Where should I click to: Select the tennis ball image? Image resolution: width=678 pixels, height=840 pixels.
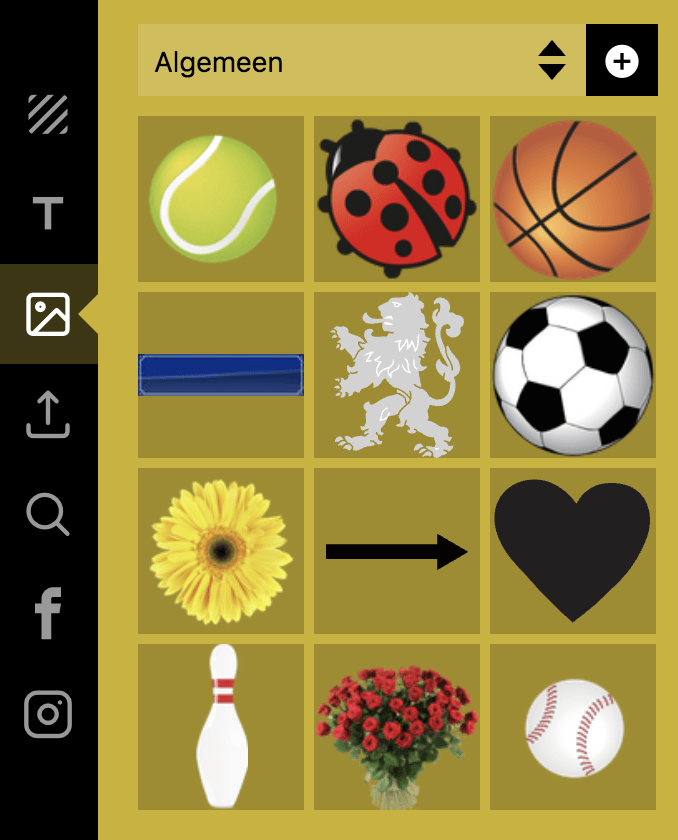tap(220, 199)
